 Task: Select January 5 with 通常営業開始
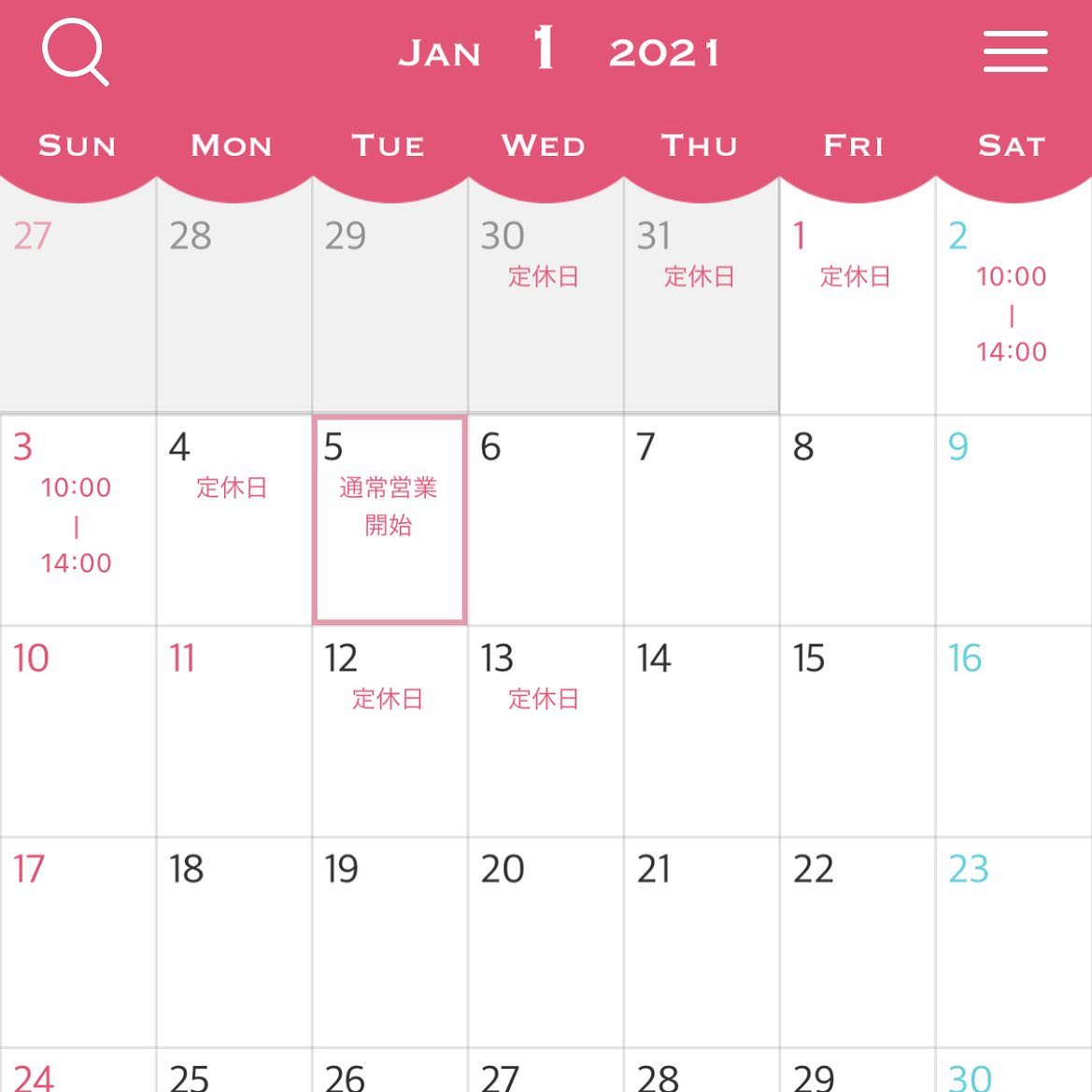click(x=389, y=520)
